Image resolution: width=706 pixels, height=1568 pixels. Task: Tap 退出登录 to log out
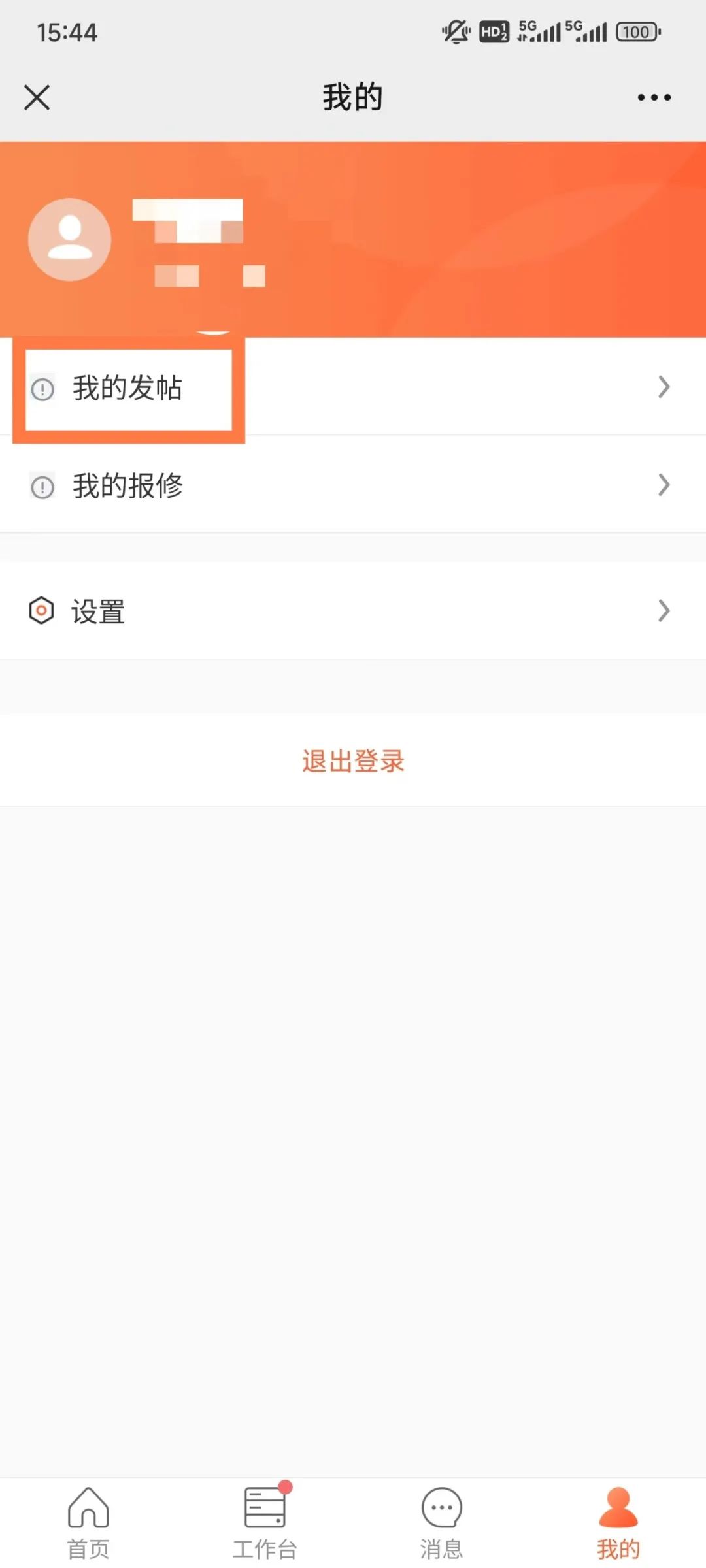[353, 761]
